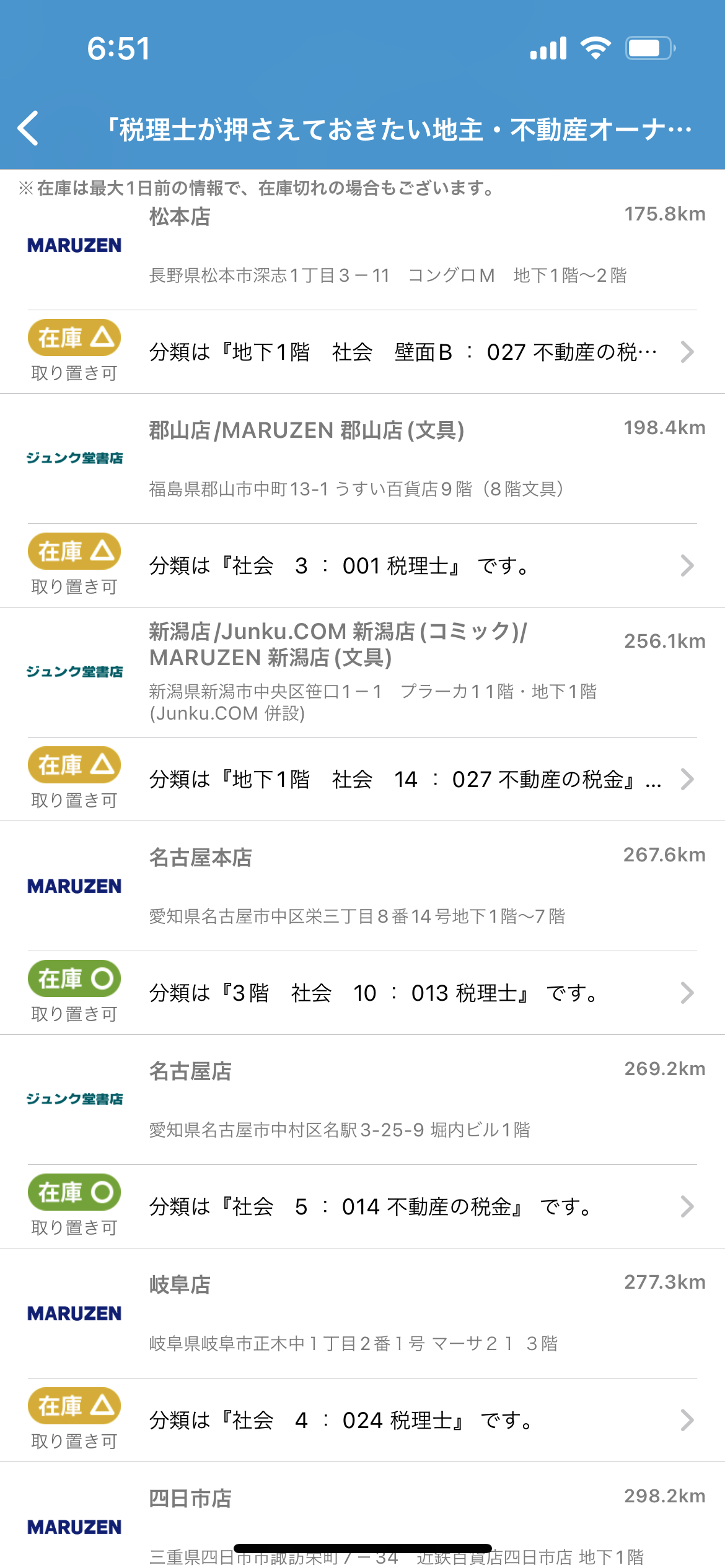
Task: Open 名古屋本店 stock classification row
Action: [x=362, y=993]
